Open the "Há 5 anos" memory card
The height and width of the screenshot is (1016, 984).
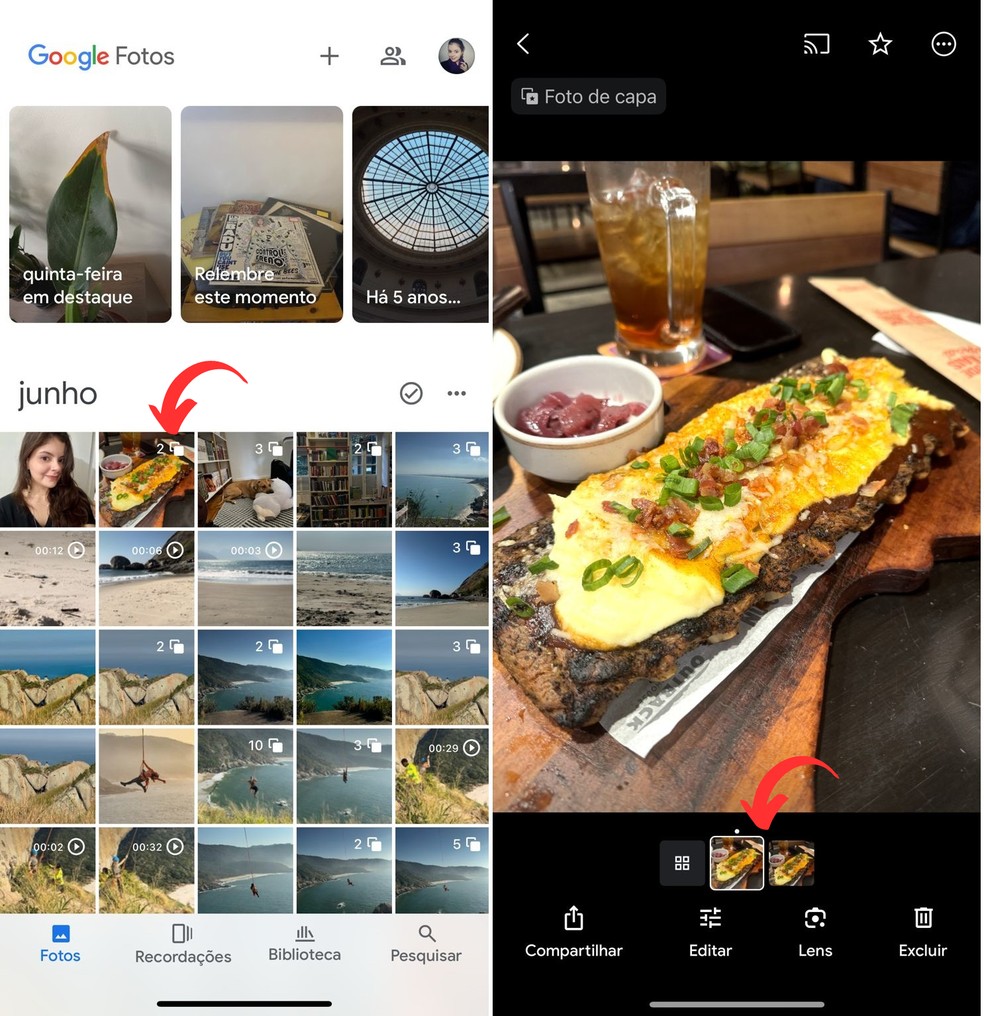point(420,214)
